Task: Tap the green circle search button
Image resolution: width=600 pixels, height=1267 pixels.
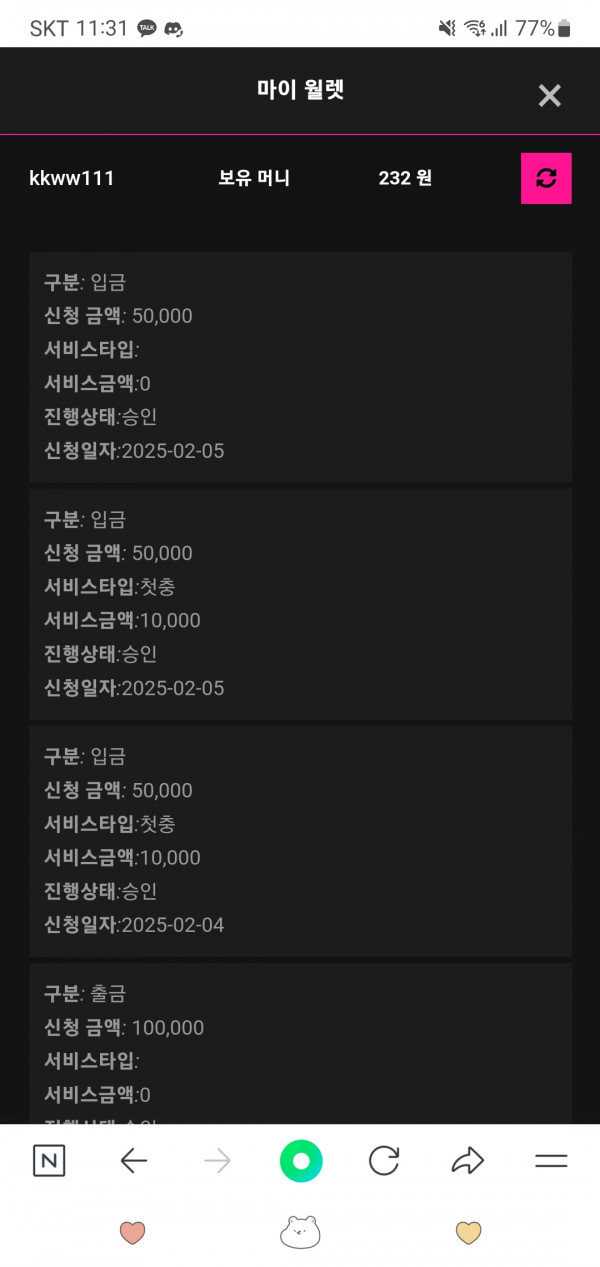Action: pos(301,1161)
